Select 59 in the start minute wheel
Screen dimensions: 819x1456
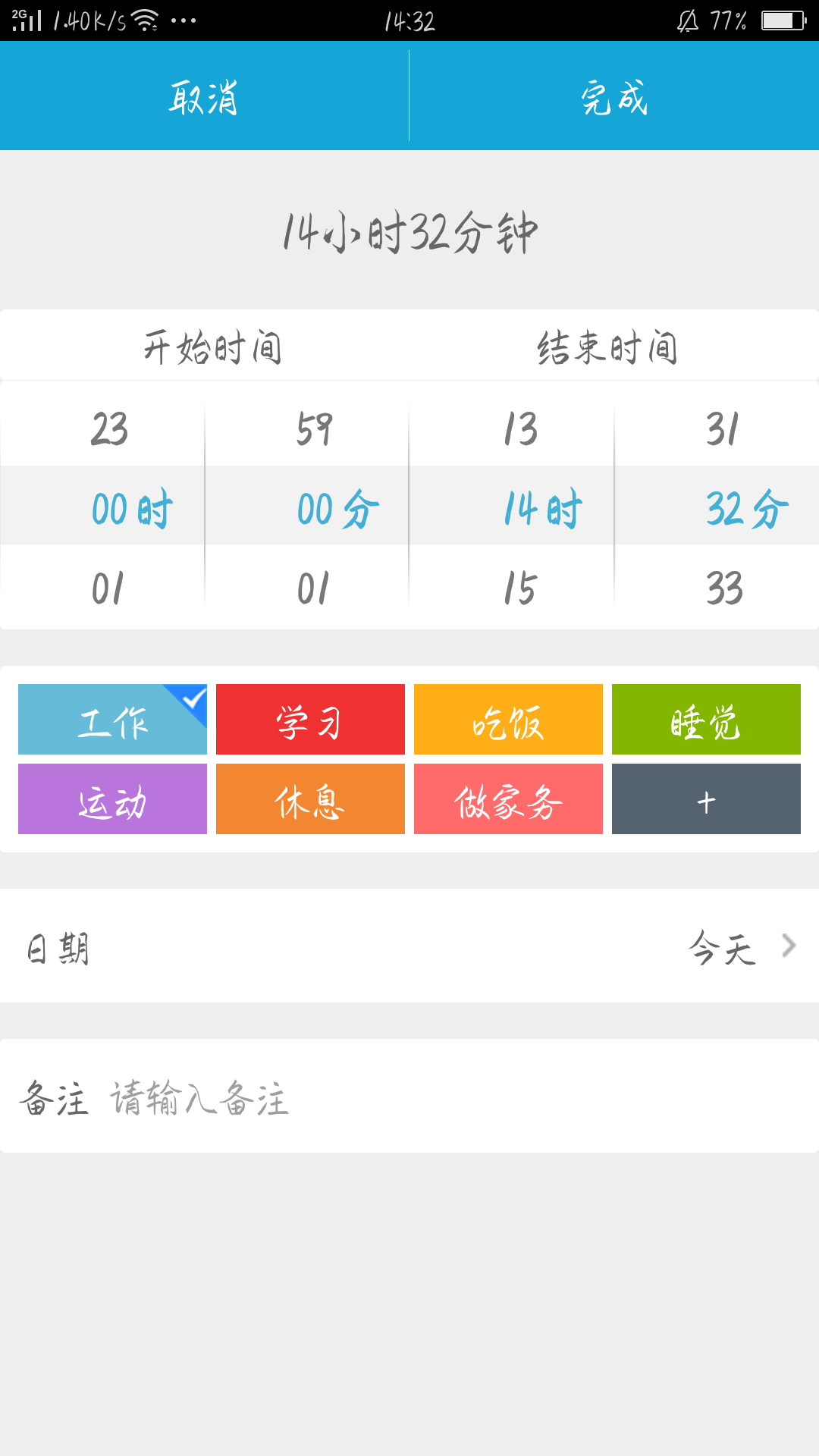[315, 428]
